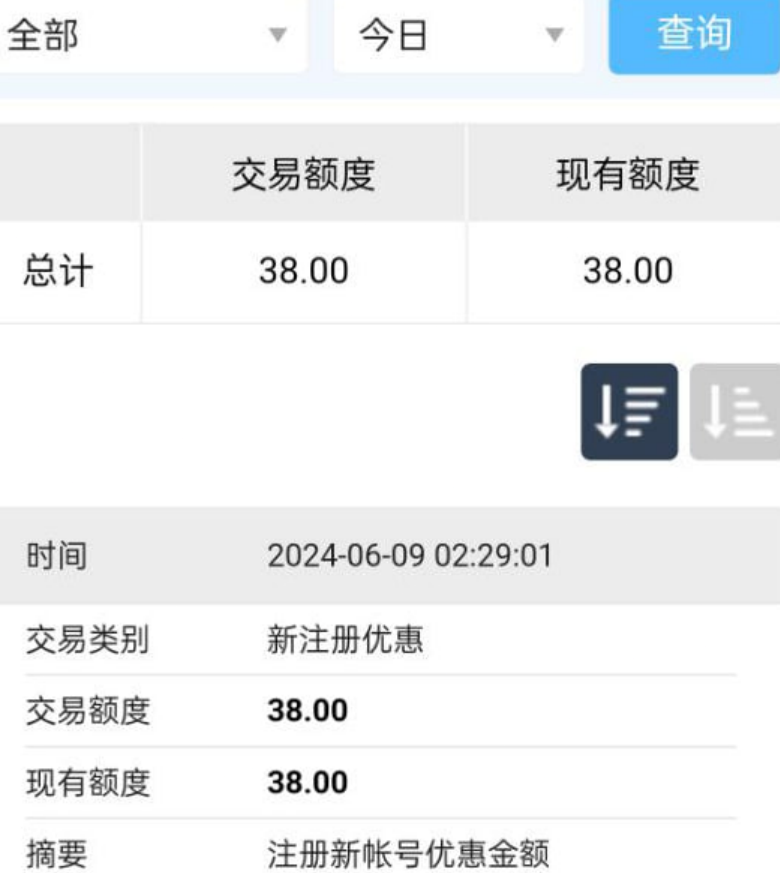780x873 pixels.
Task: Open the 全部 category dropdown
Action: [150, 36]
